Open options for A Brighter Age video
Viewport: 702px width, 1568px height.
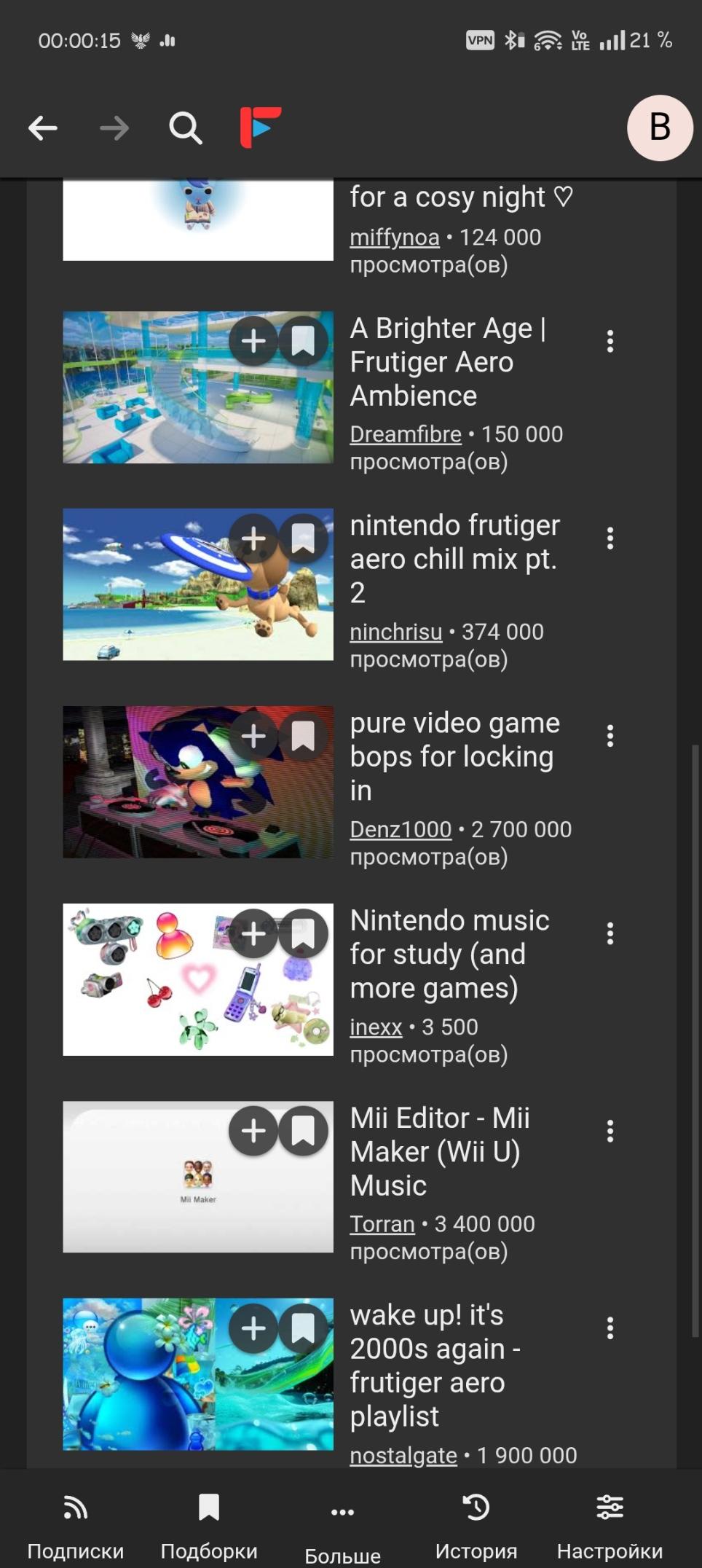pos(610,341)
